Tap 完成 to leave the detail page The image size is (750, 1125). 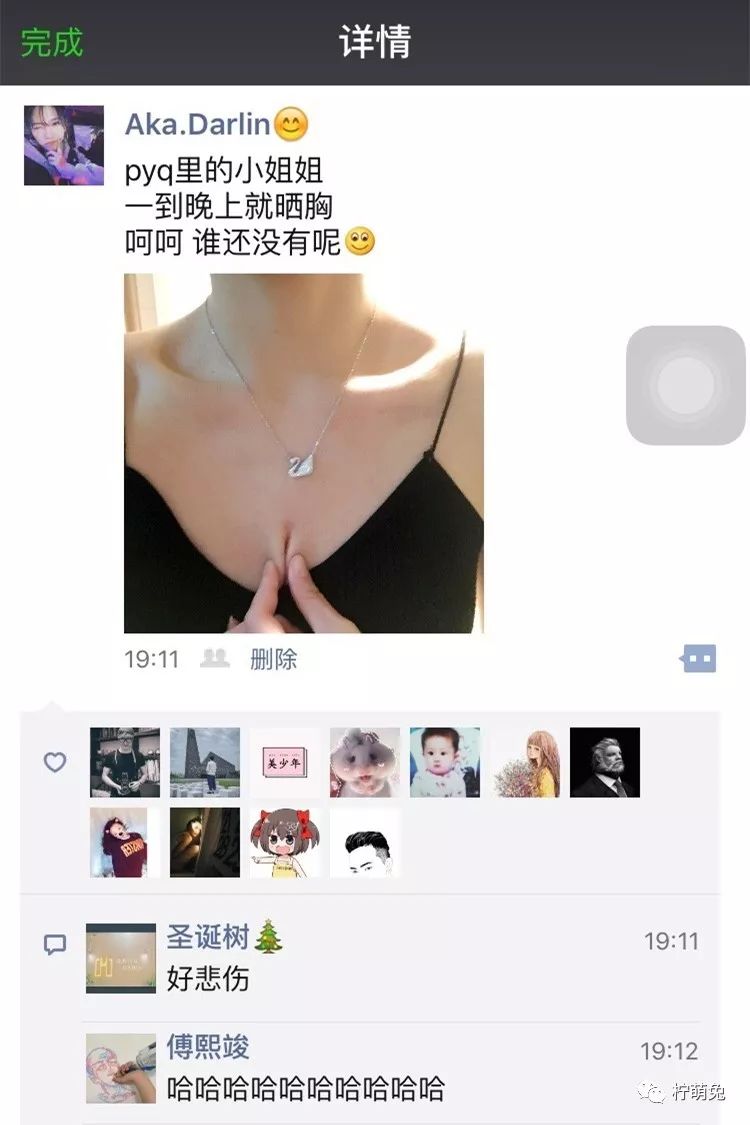51,42
